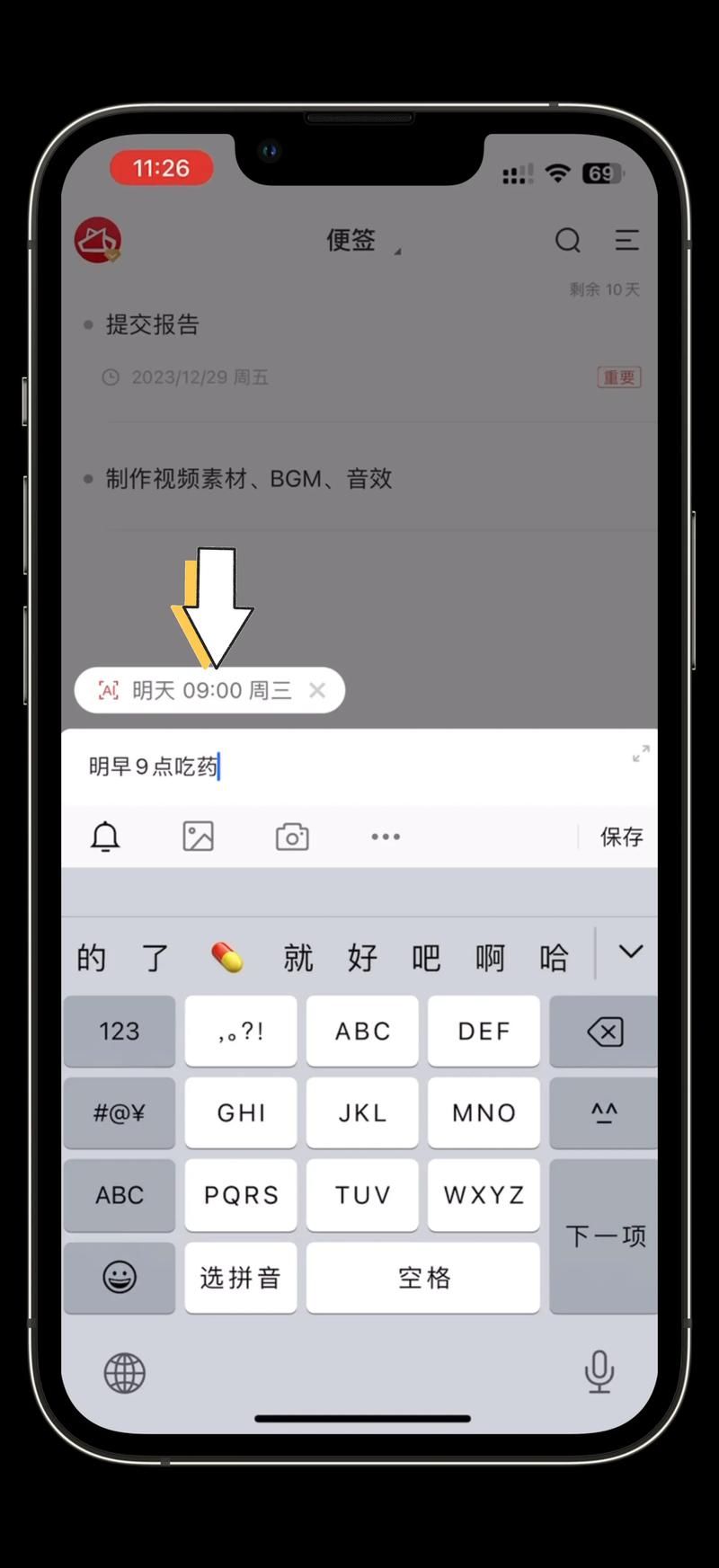Open the camera to take a photo
Screen dimensions: 719x1568
(x=292, y=837)
